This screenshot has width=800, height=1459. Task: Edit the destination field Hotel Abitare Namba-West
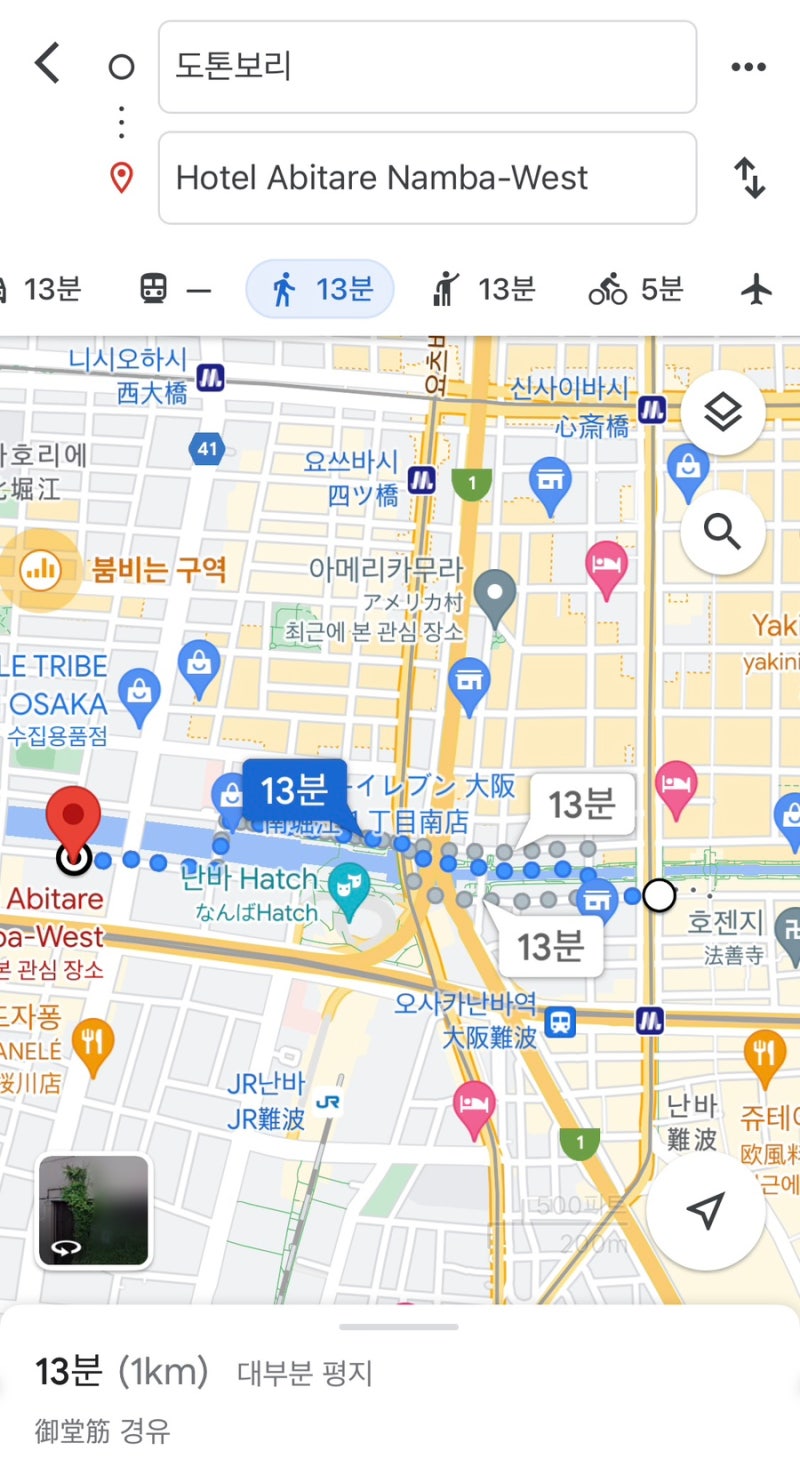tap(427, 178)
